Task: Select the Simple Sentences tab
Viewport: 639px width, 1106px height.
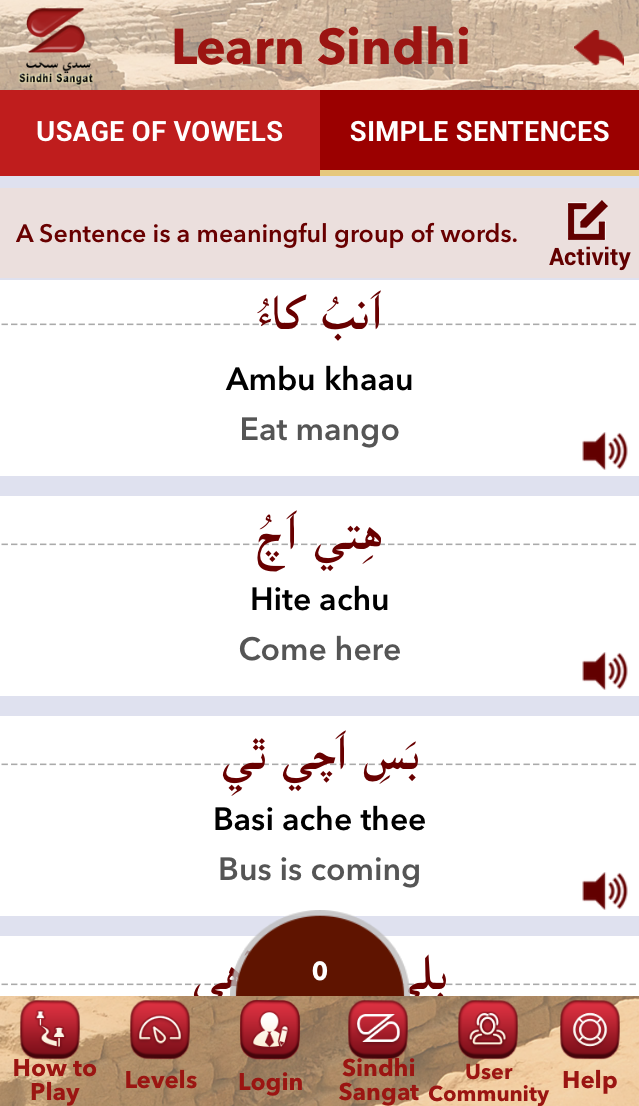Action: (x=480, y=132)
